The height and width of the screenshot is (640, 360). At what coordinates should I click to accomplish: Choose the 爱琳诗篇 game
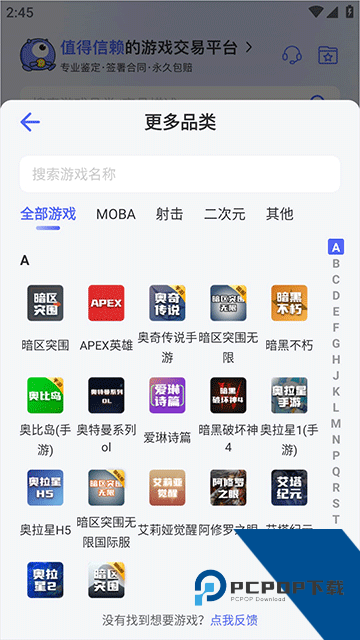(x=167, y=411)
